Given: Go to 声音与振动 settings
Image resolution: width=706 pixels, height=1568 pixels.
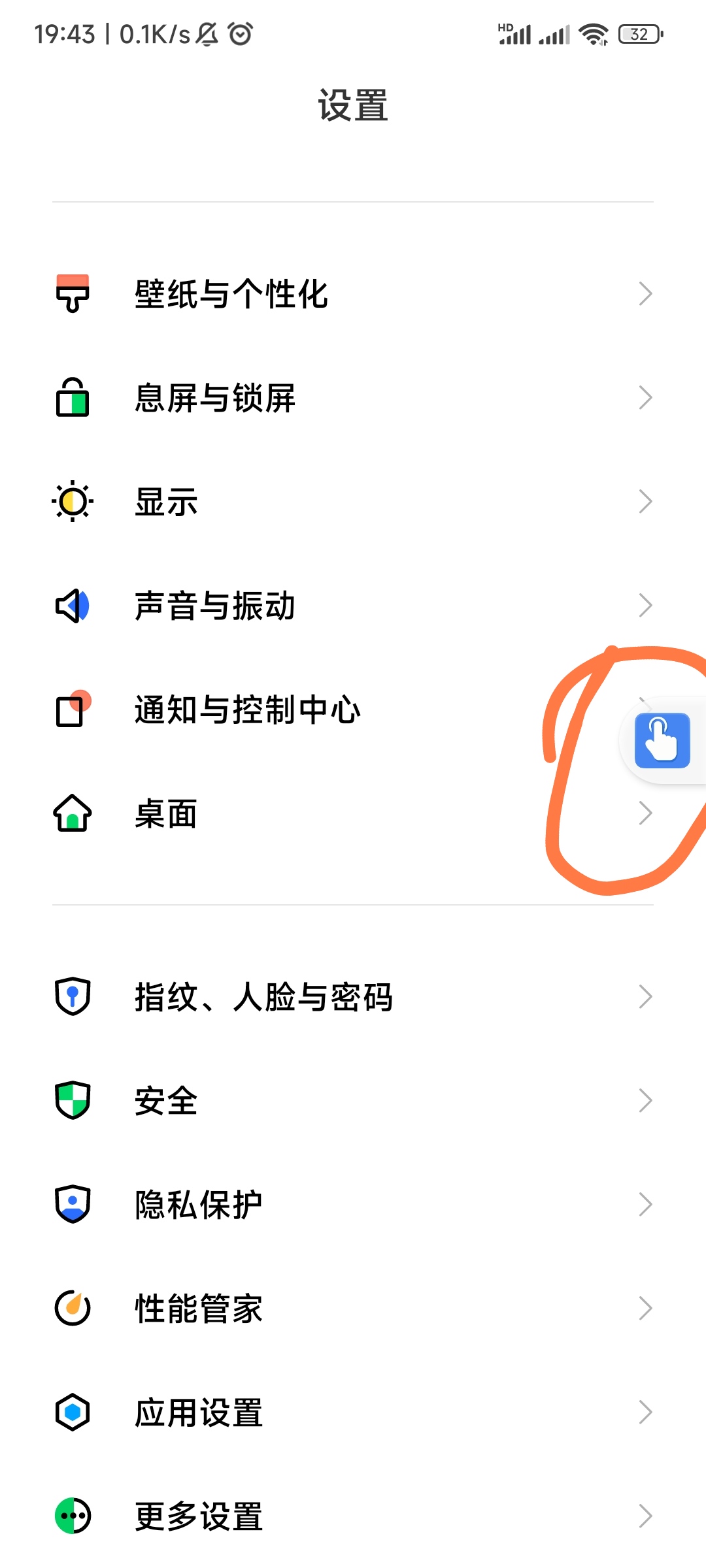Looking at the screenshot, I should [353, 606].
